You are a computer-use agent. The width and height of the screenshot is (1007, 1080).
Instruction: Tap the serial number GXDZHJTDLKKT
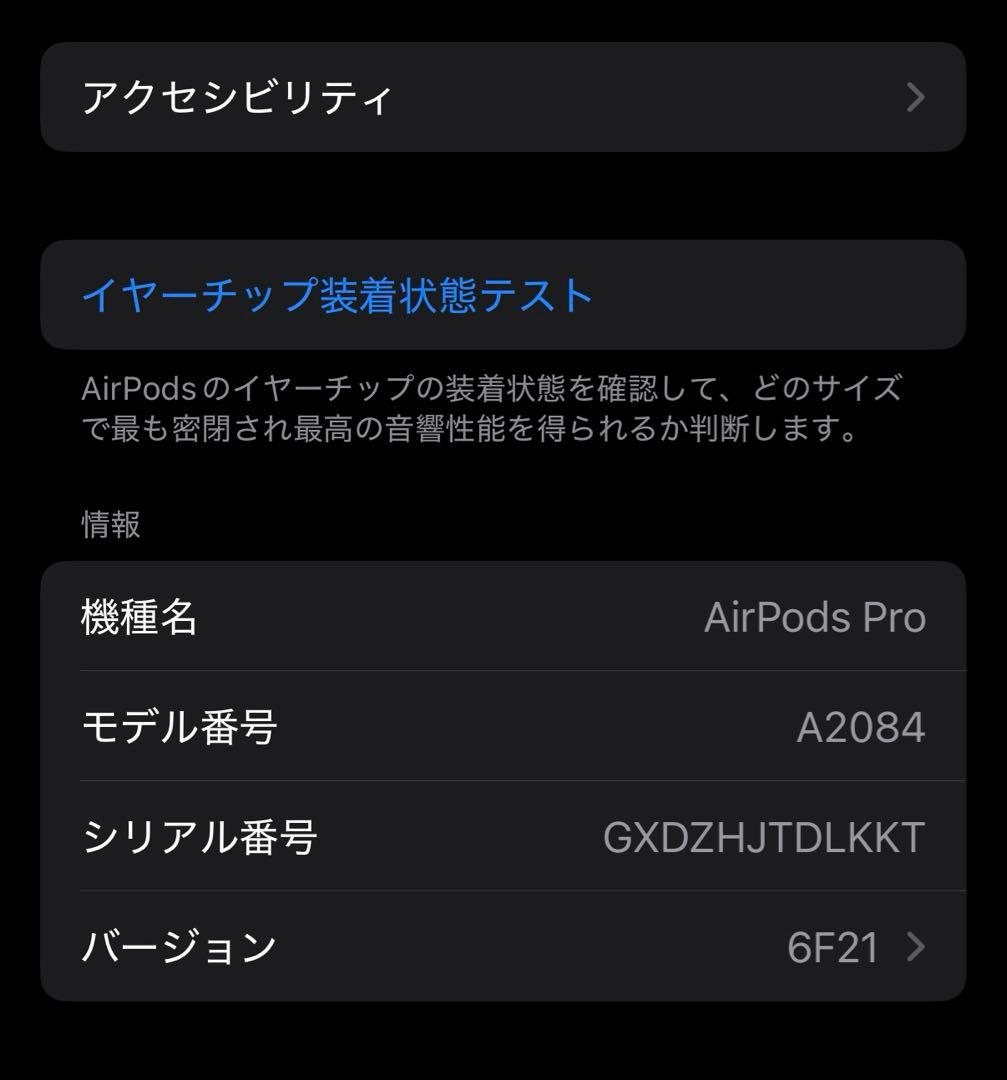[x=764, y=838]
